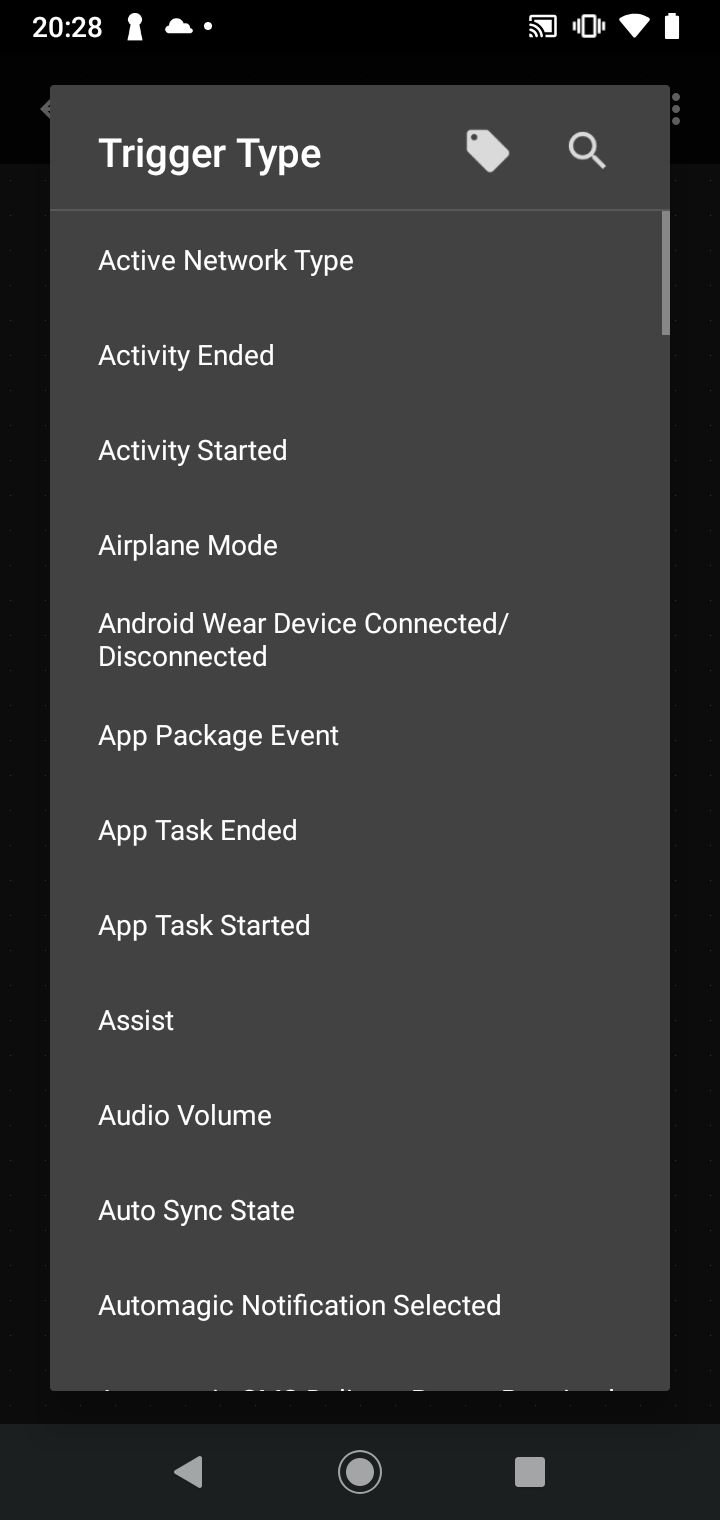Pick Automagic Notification Selected
The height and width of the screenshot is (1520, 720).
360,1305
